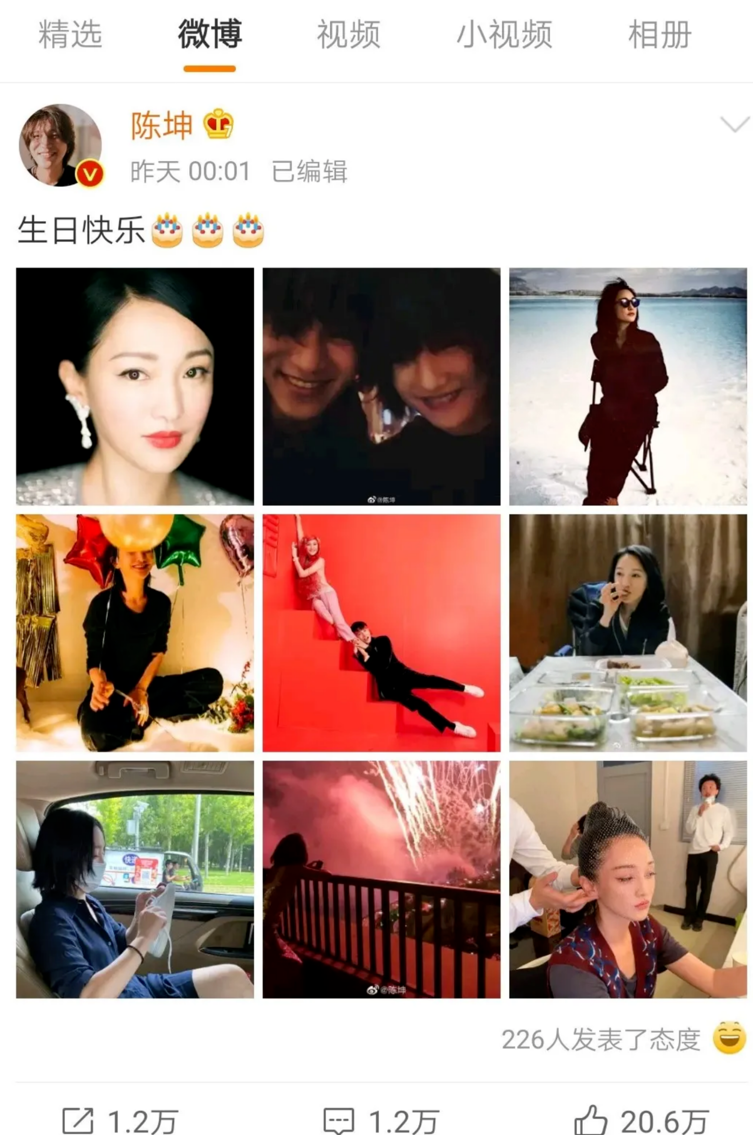This screenshot has width=753, height=1135.
Task: View the two smiling faces photo
Action: point(381,386)
